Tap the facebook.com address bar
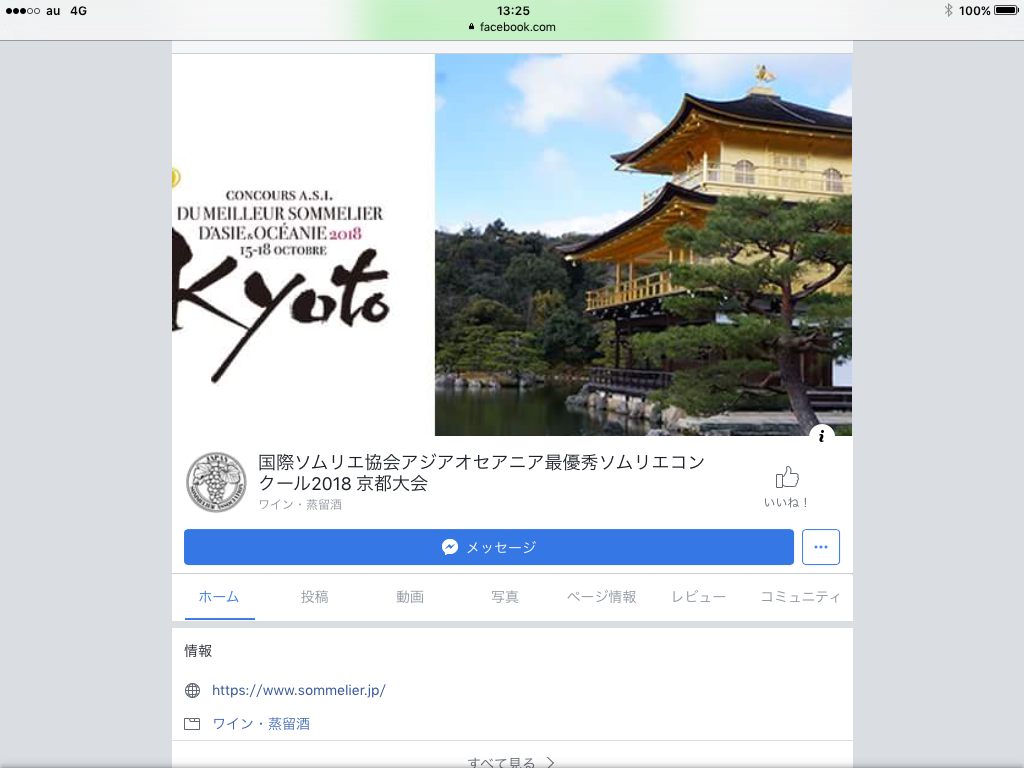Image resolution: width=1024 pixels, height=768 pixels. (x=512, y=27)
